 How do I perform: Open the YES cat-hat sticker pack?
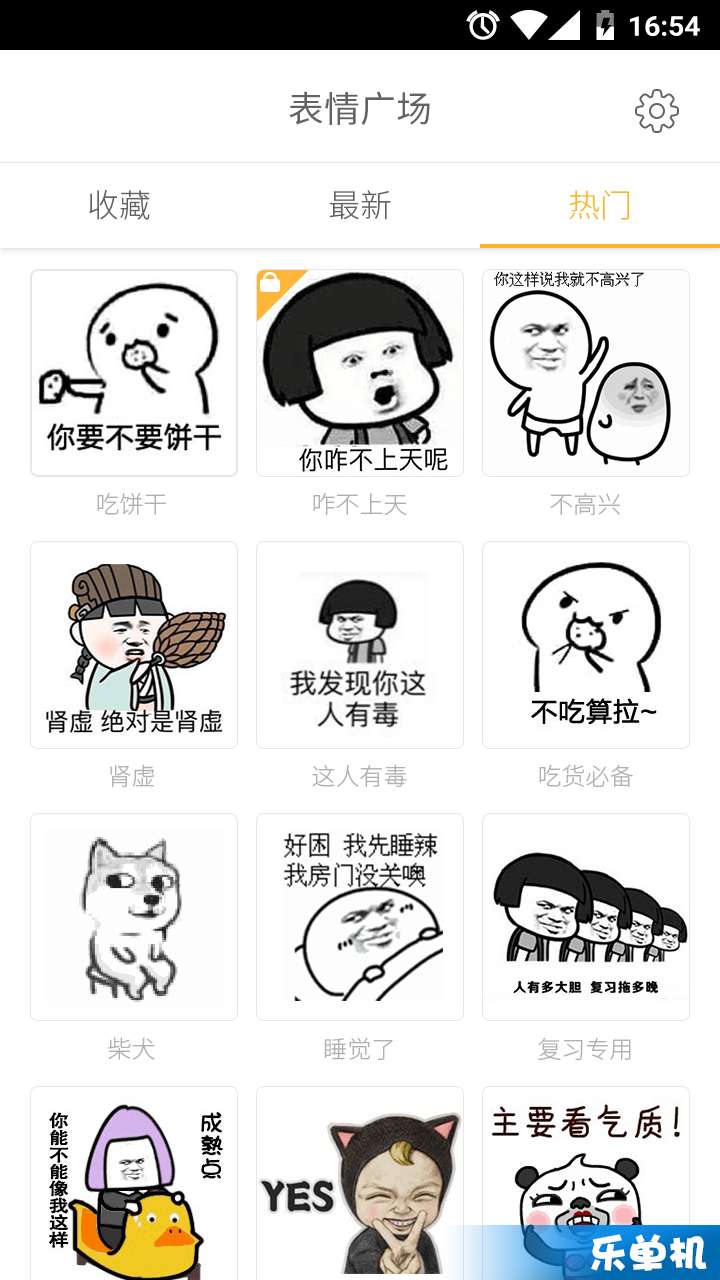pyautogui.click(x=360, y=1180)
